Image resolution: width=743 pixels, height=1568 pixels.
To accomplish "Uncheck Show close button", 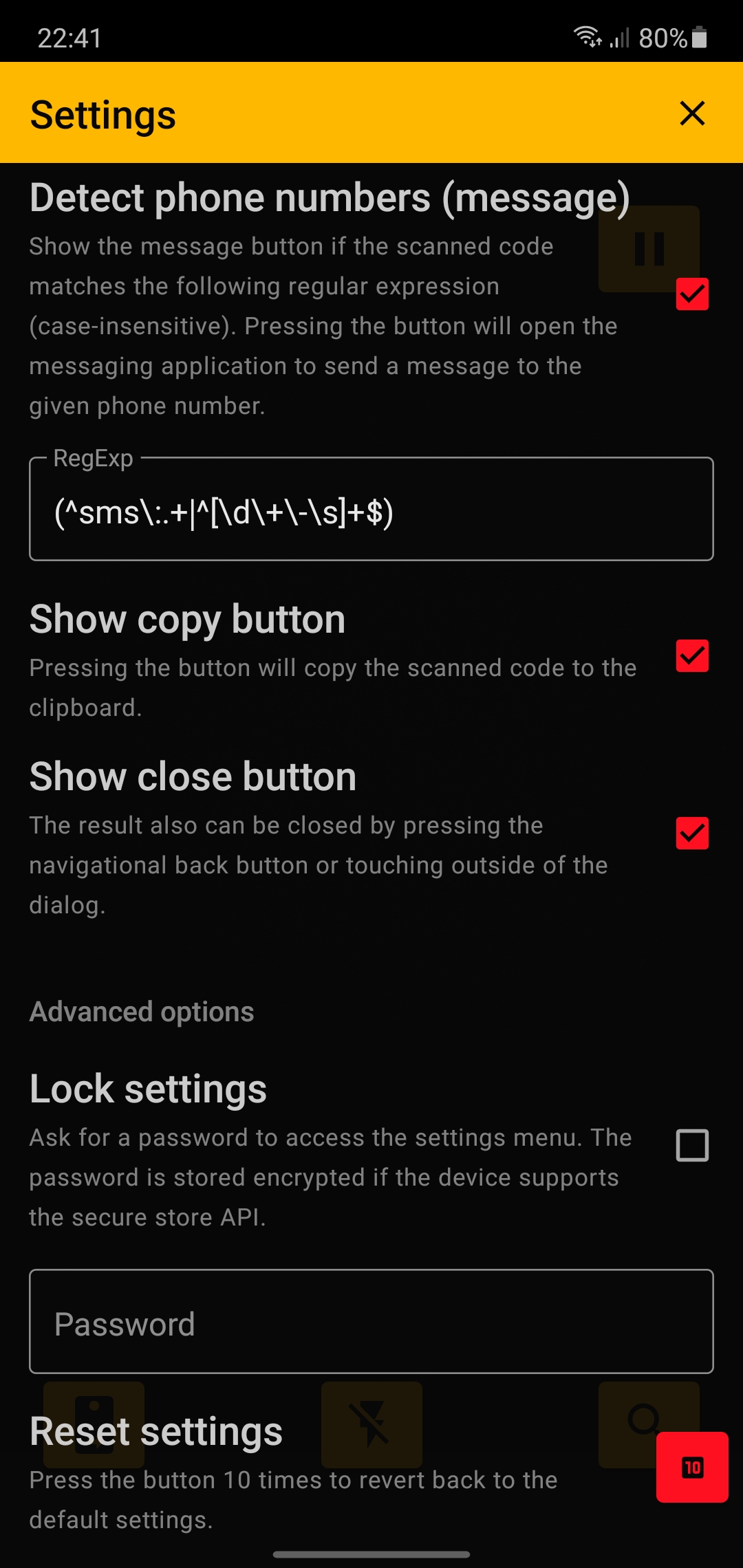I will pyautogui.click(x=692, y=834).
